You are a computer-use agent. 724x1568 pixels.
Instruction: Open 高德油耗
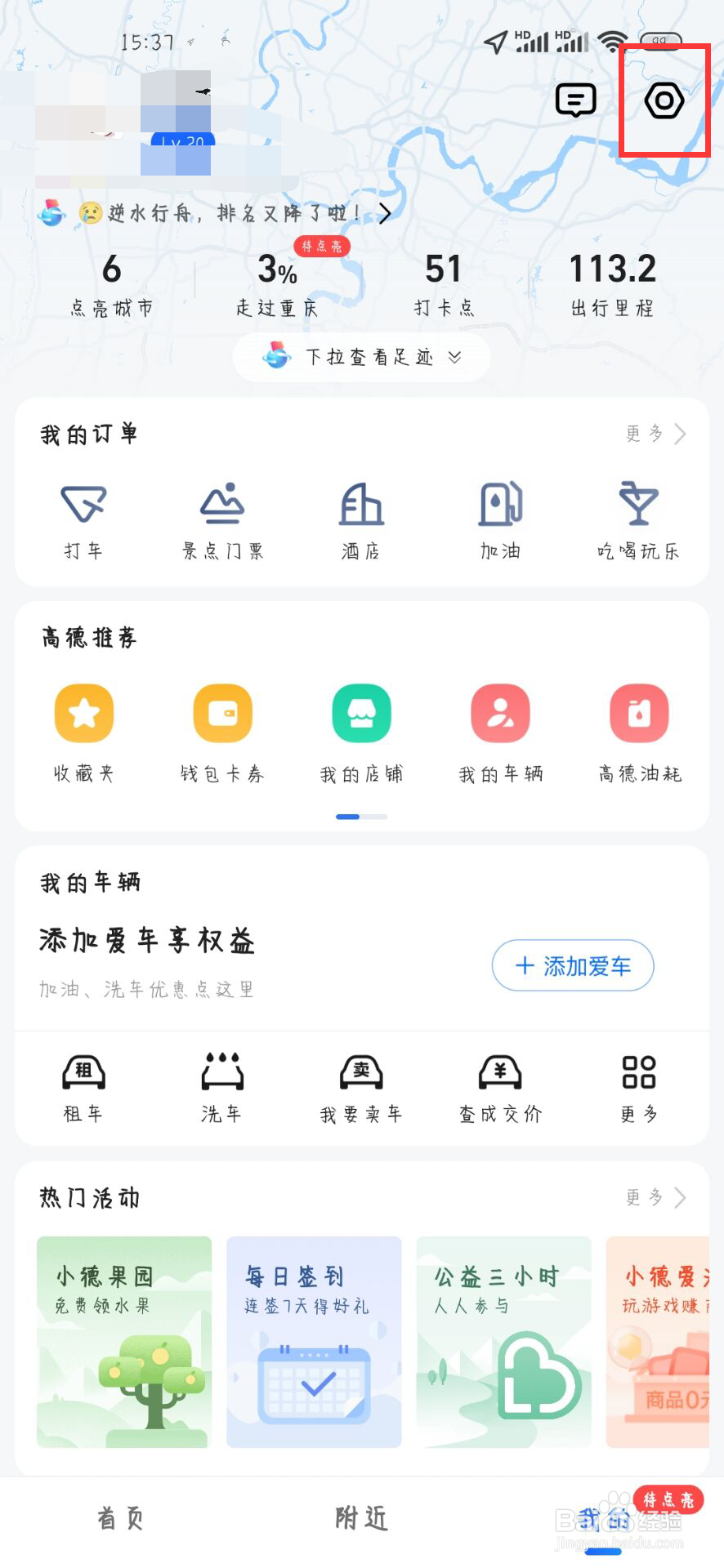coord(639,733)
